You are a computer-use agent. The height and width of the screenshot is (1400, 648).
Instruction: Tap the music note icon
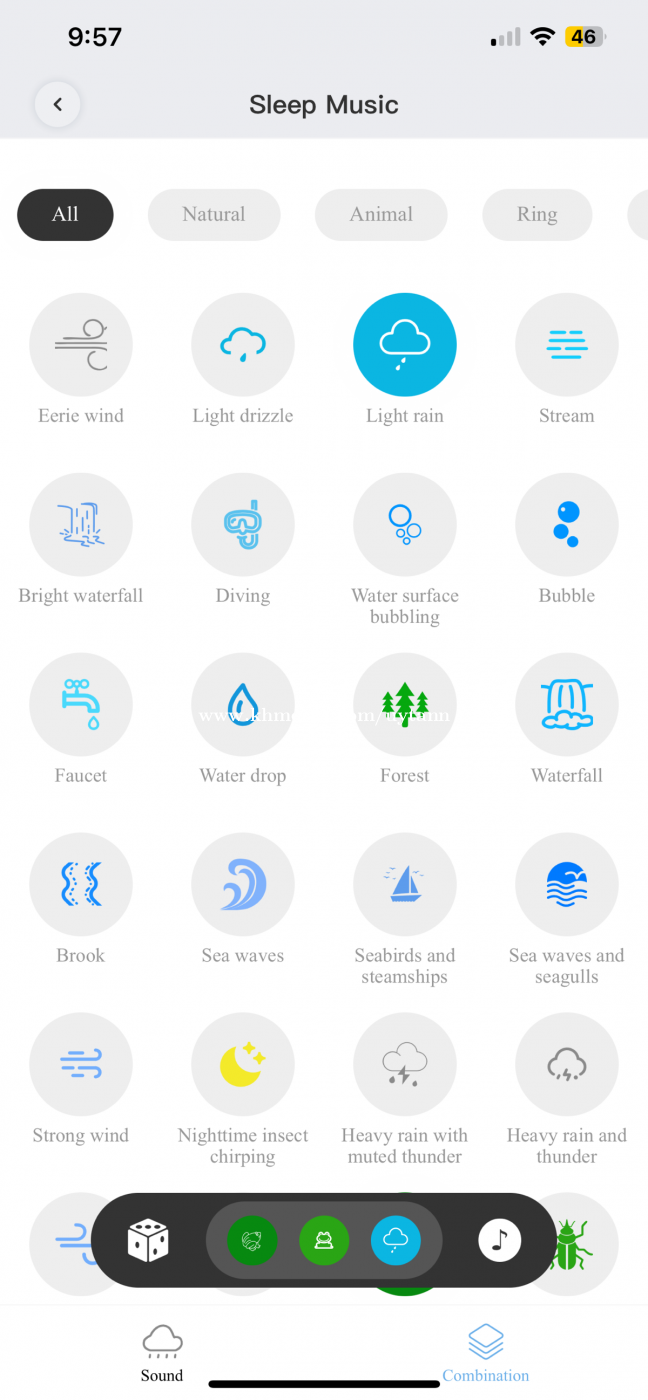point(500,1241)
